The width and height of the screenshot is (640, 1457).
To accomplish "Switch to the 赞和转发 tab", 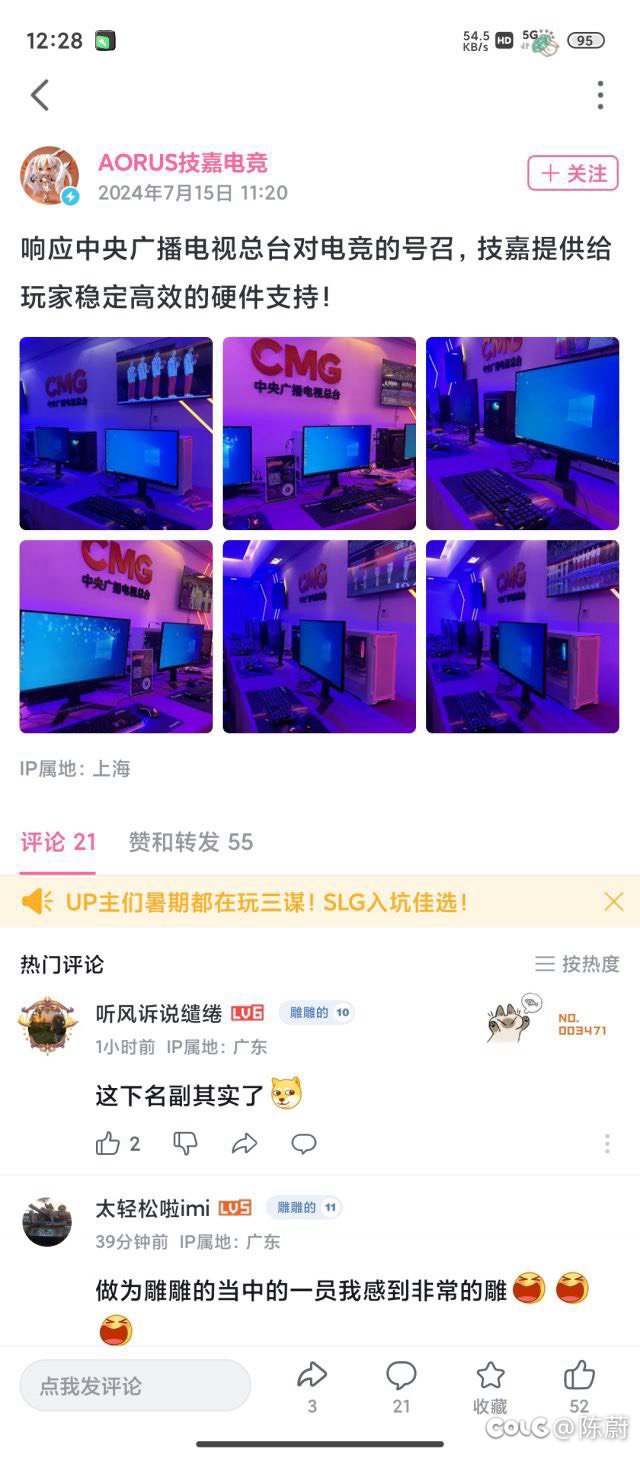I will pyautogui.click(x=190, y=842).
